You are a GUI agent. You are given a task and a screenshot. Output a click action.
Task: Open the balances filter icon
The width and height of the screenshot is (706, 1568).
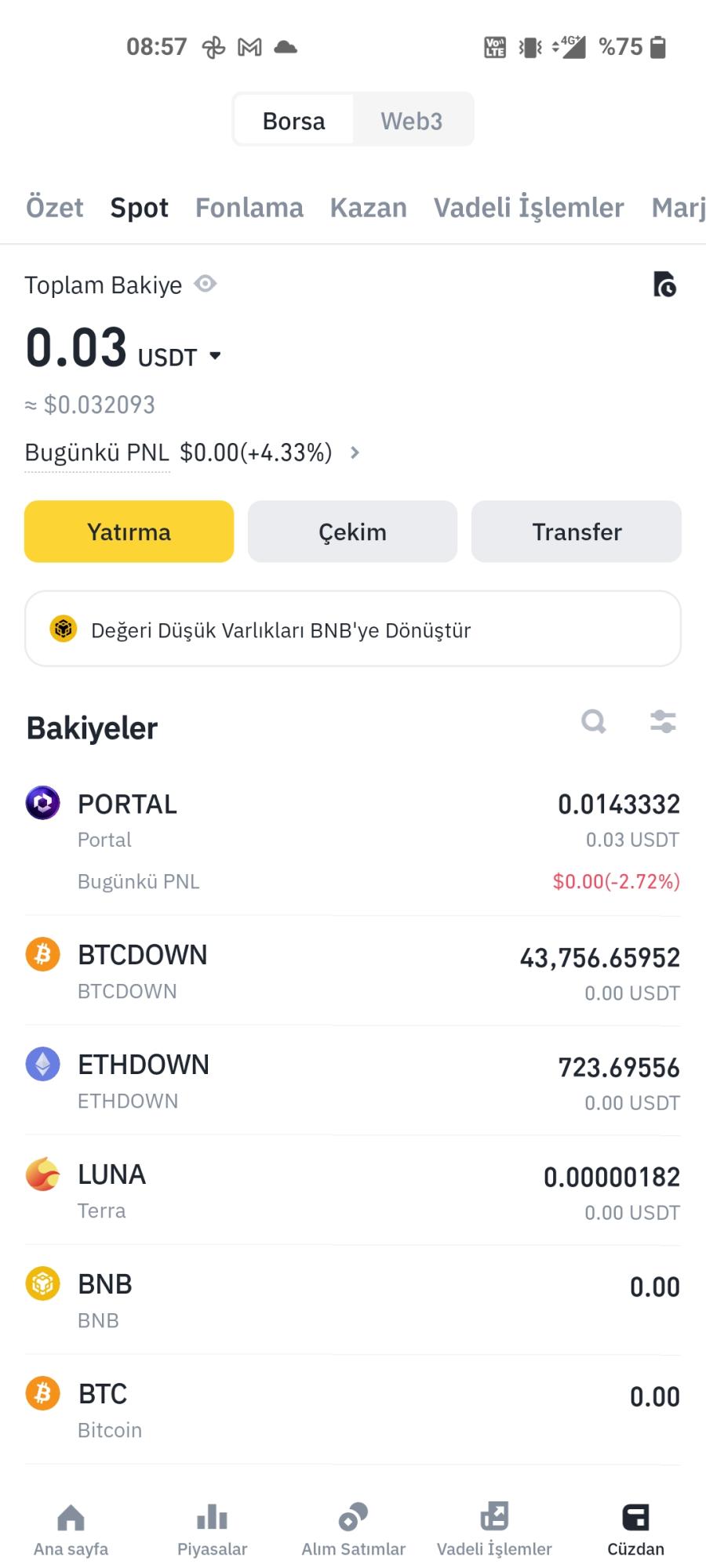coord(663,723)
